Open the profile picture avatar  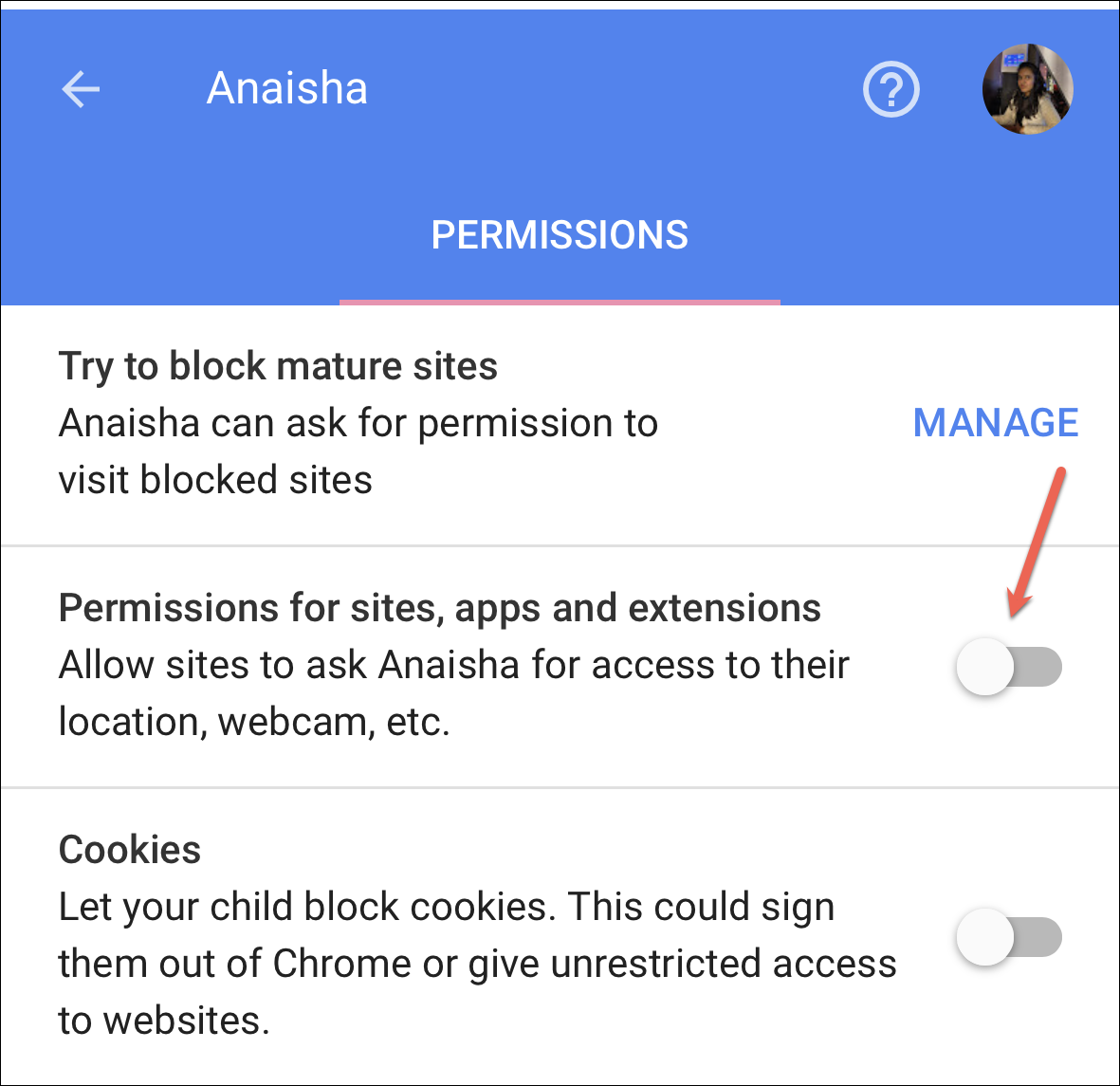[1027, 89]
